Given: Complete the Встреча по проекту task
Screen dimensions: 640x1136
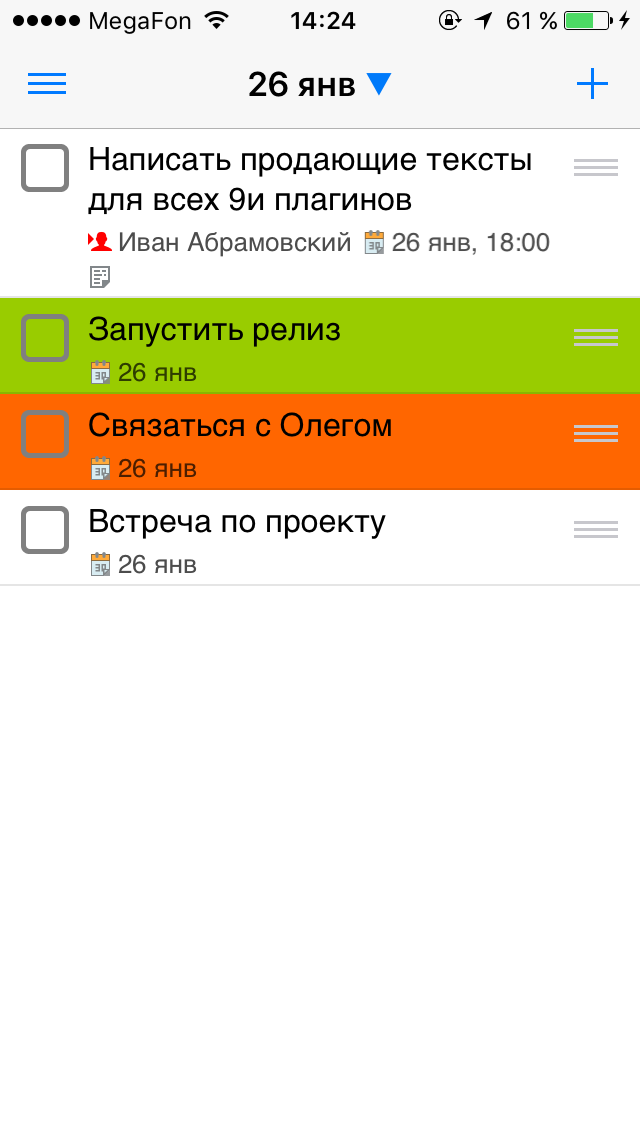Looking at the screenshot, I should (x=45, y=530).
